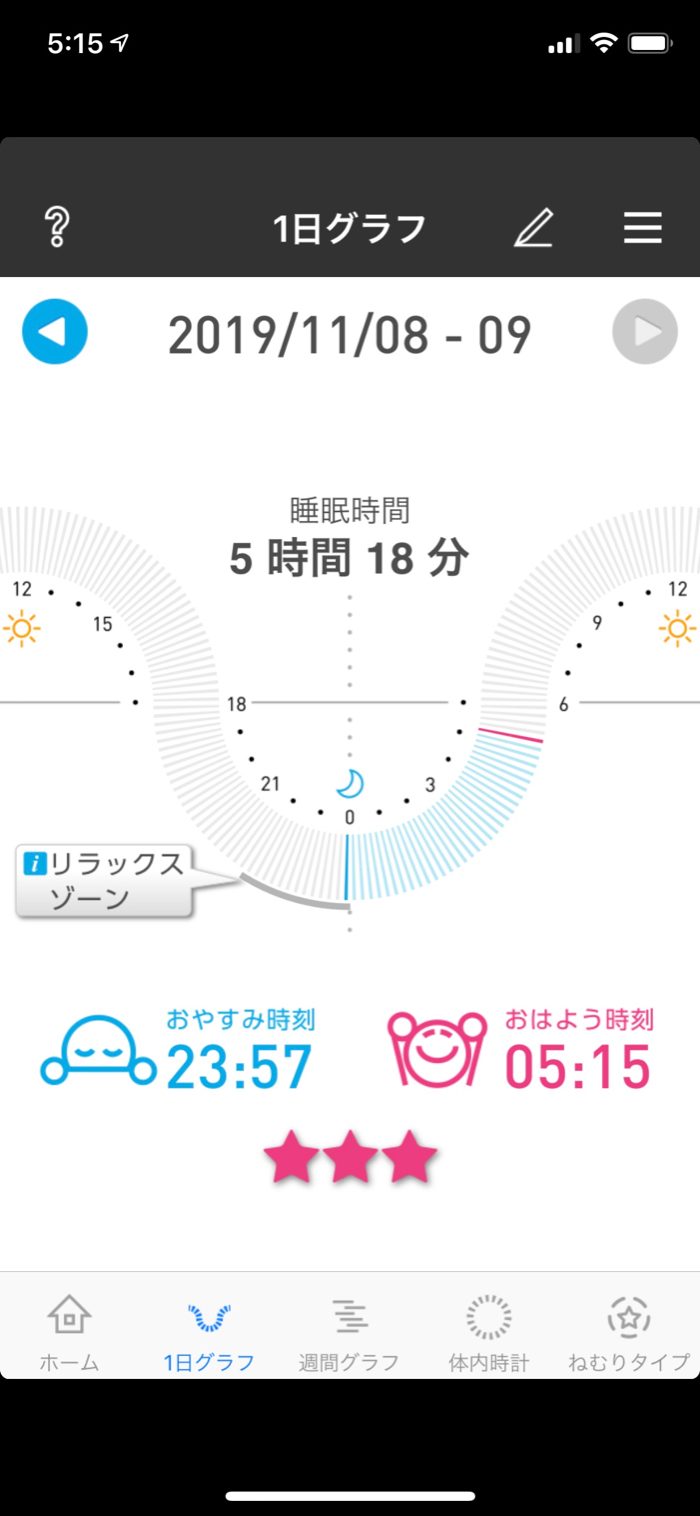
Task: Go to the previous day's graph
Action: click(x=55, y=331)
